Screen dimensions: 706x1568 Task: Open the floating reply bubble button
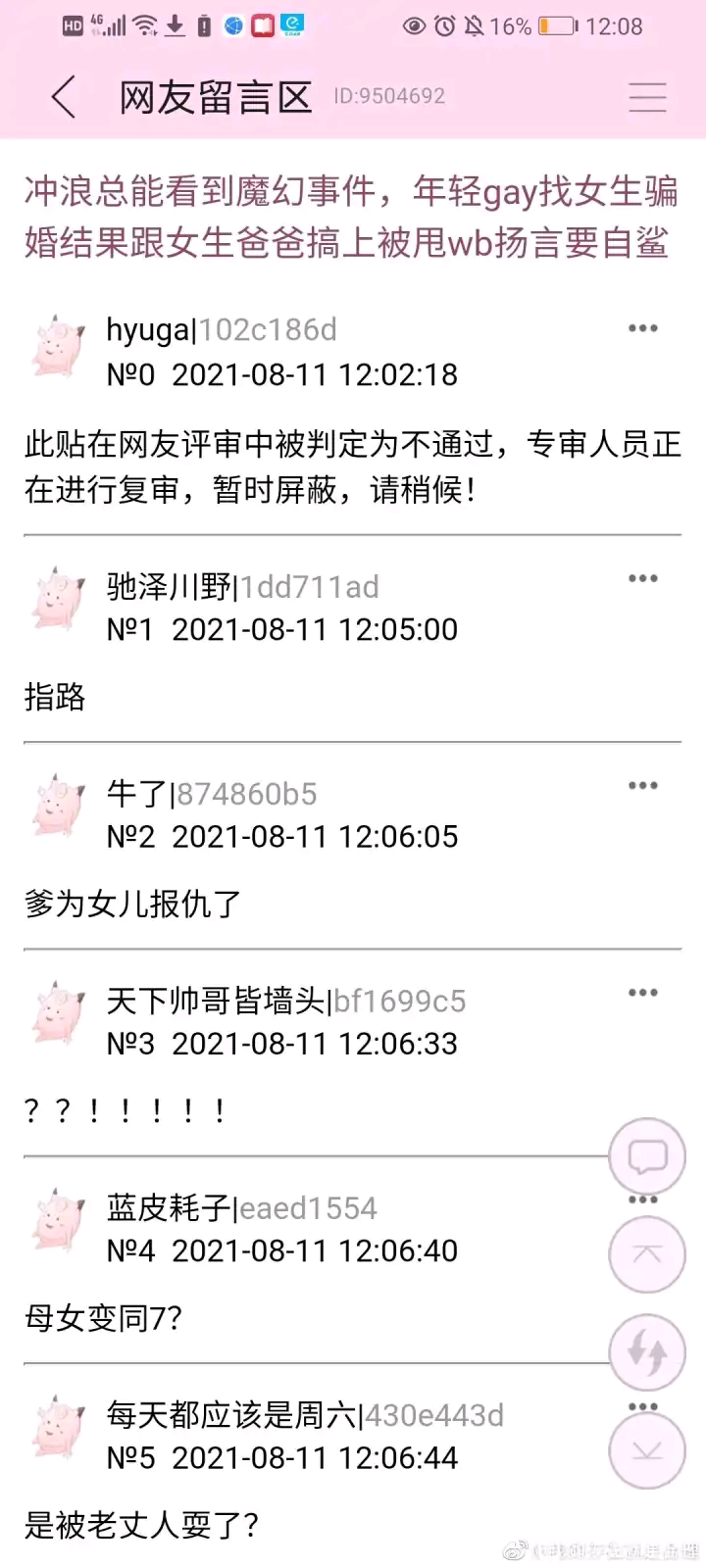pos(647,1156)
